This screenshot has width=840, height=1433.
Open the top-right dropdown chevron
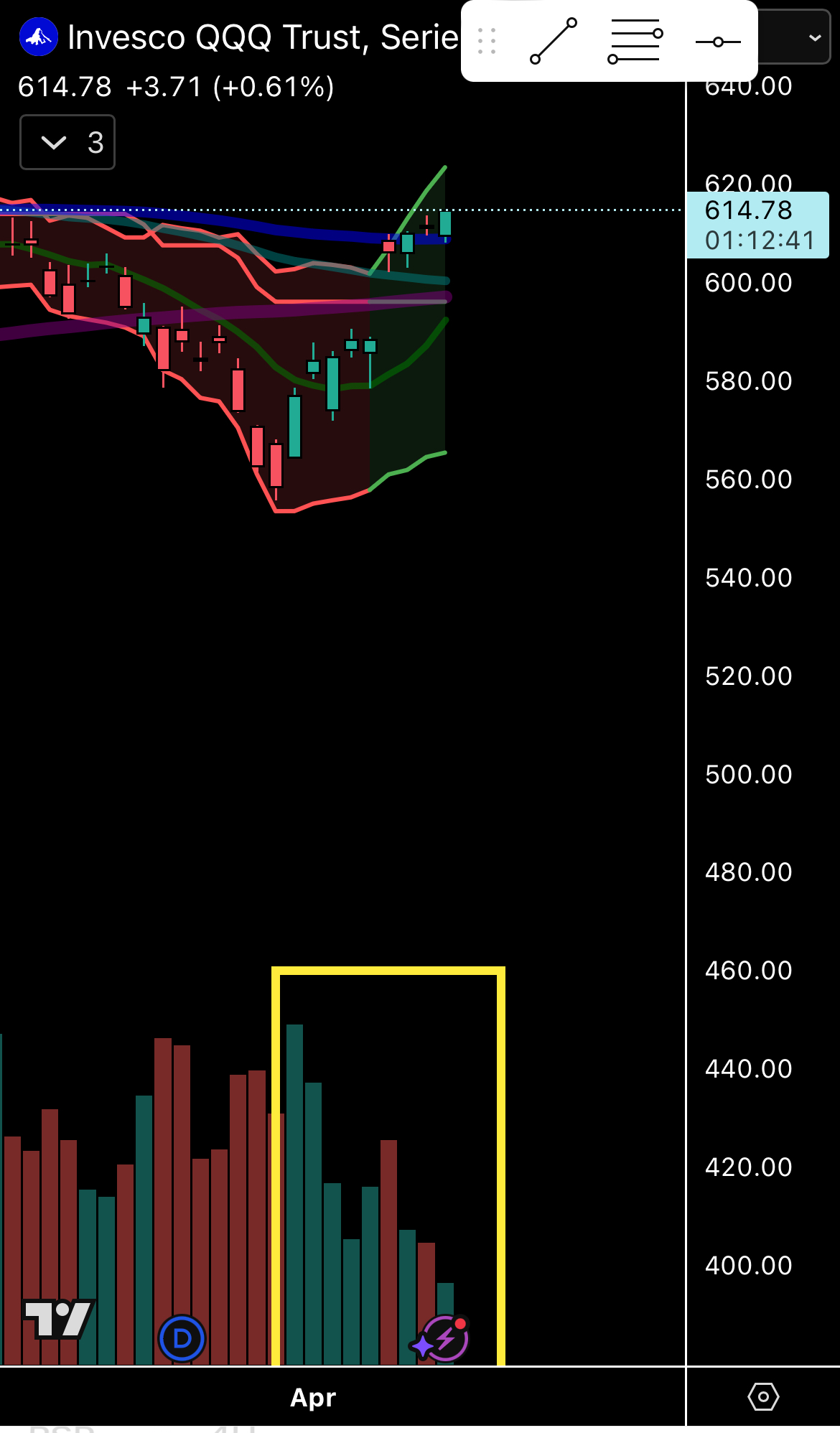(x=814, y=37)
